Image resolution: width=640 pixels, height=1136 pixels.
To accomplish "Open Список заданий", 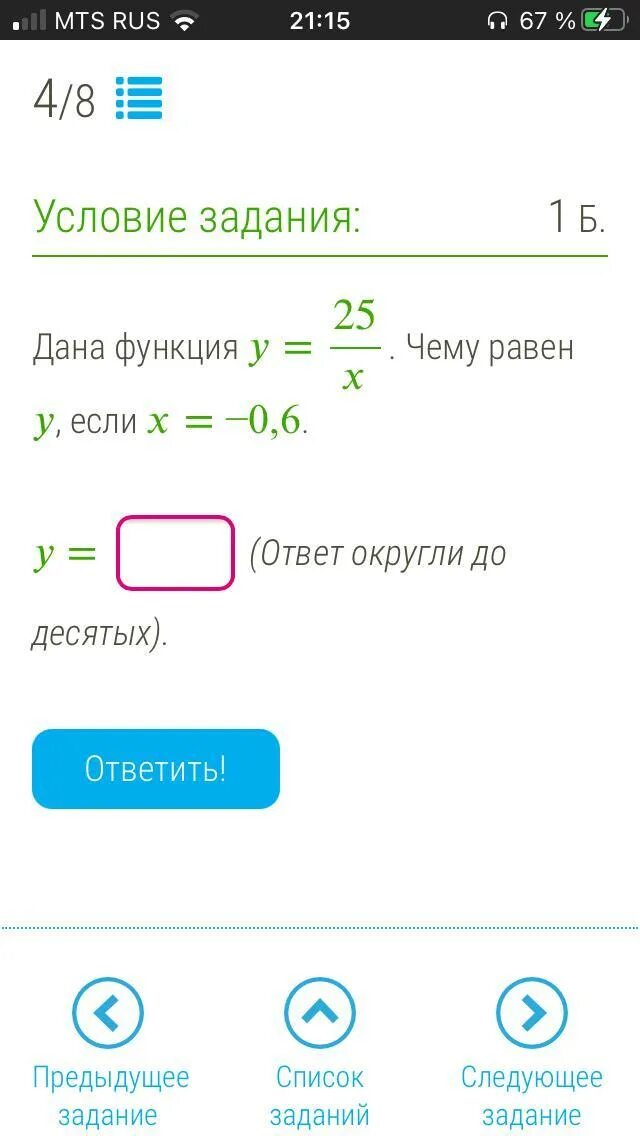I will [x=320, y=1052].
